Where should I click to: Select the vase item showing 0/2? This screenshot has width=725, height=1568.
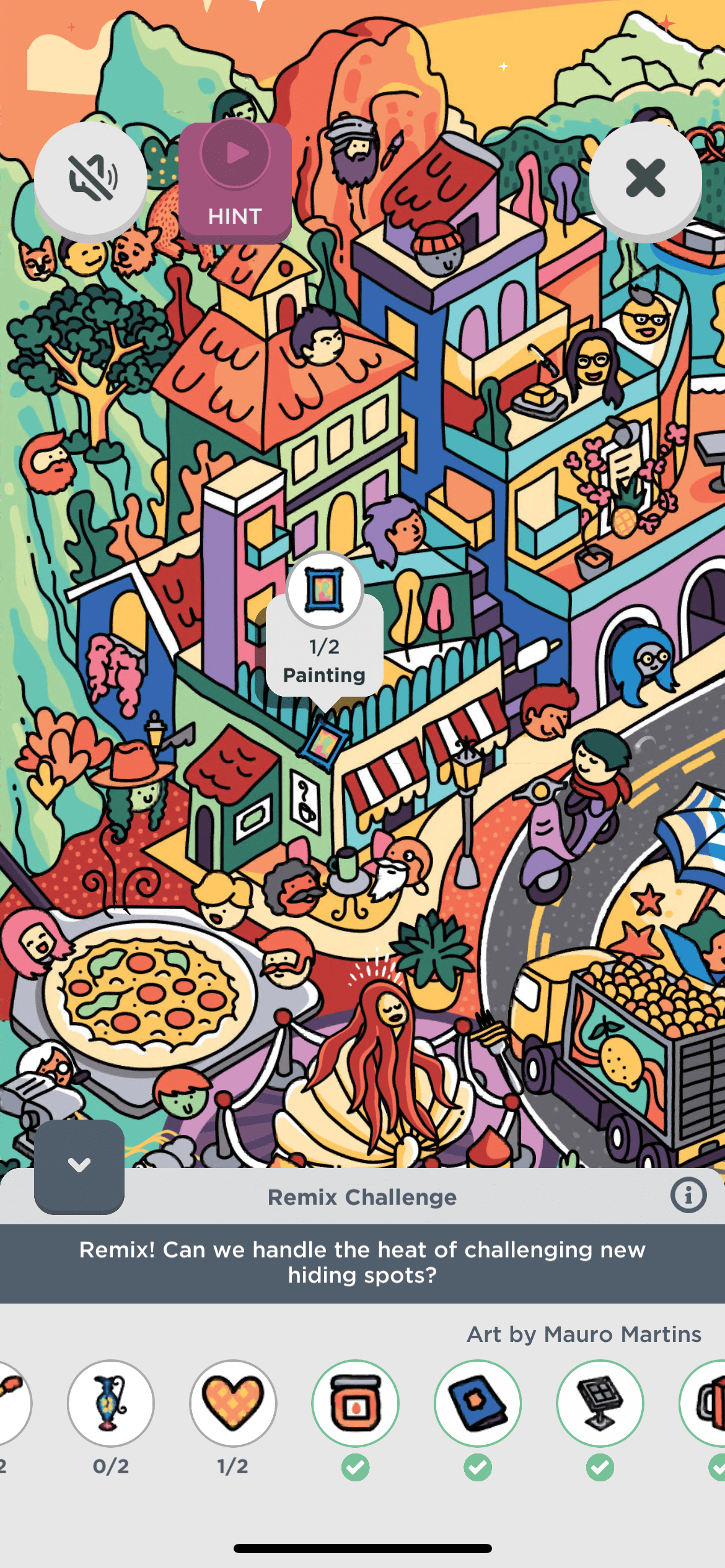pos(111,1403)
